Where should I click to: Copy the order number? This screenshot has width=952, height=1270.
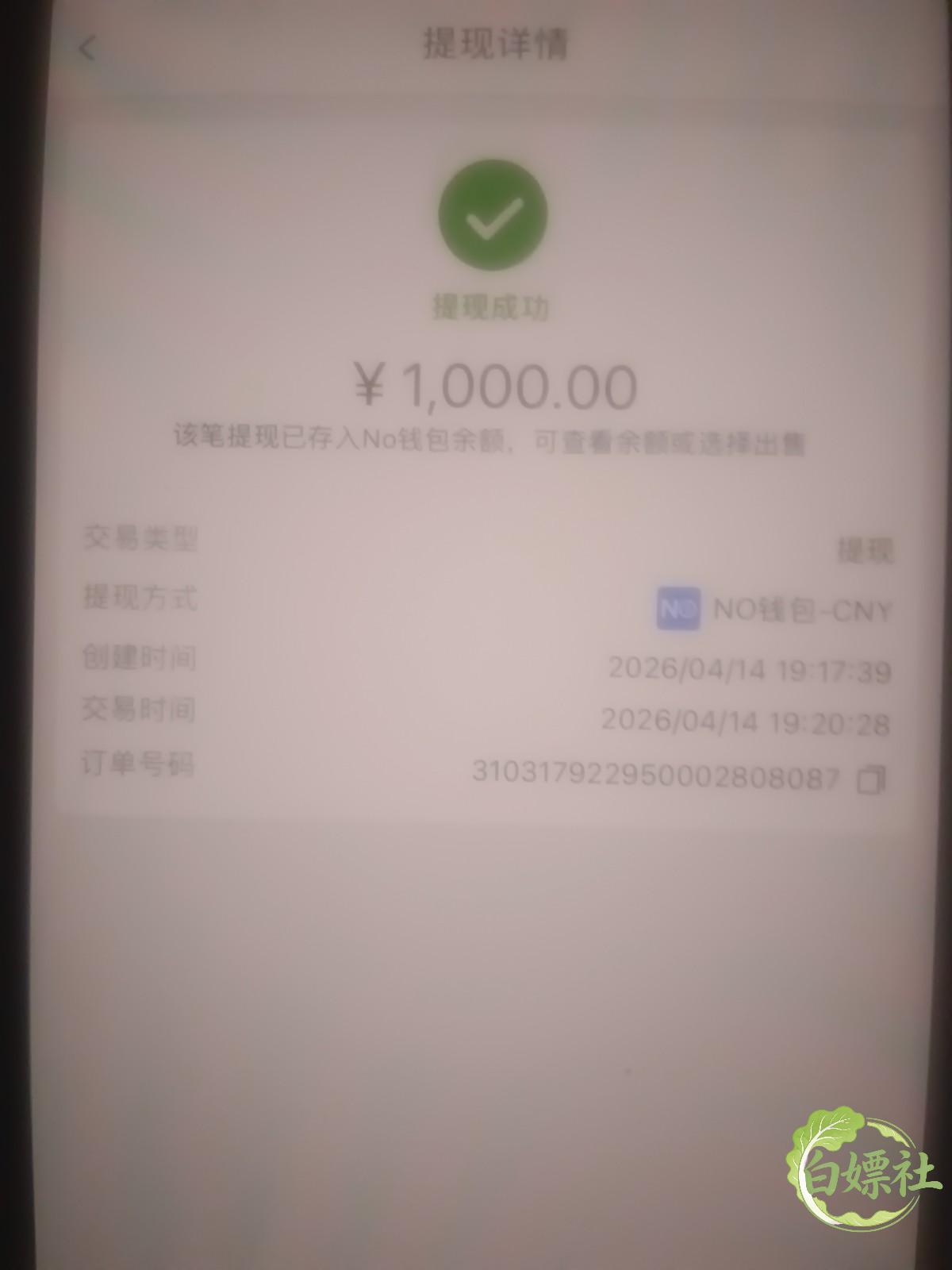(x=871, y=779)
